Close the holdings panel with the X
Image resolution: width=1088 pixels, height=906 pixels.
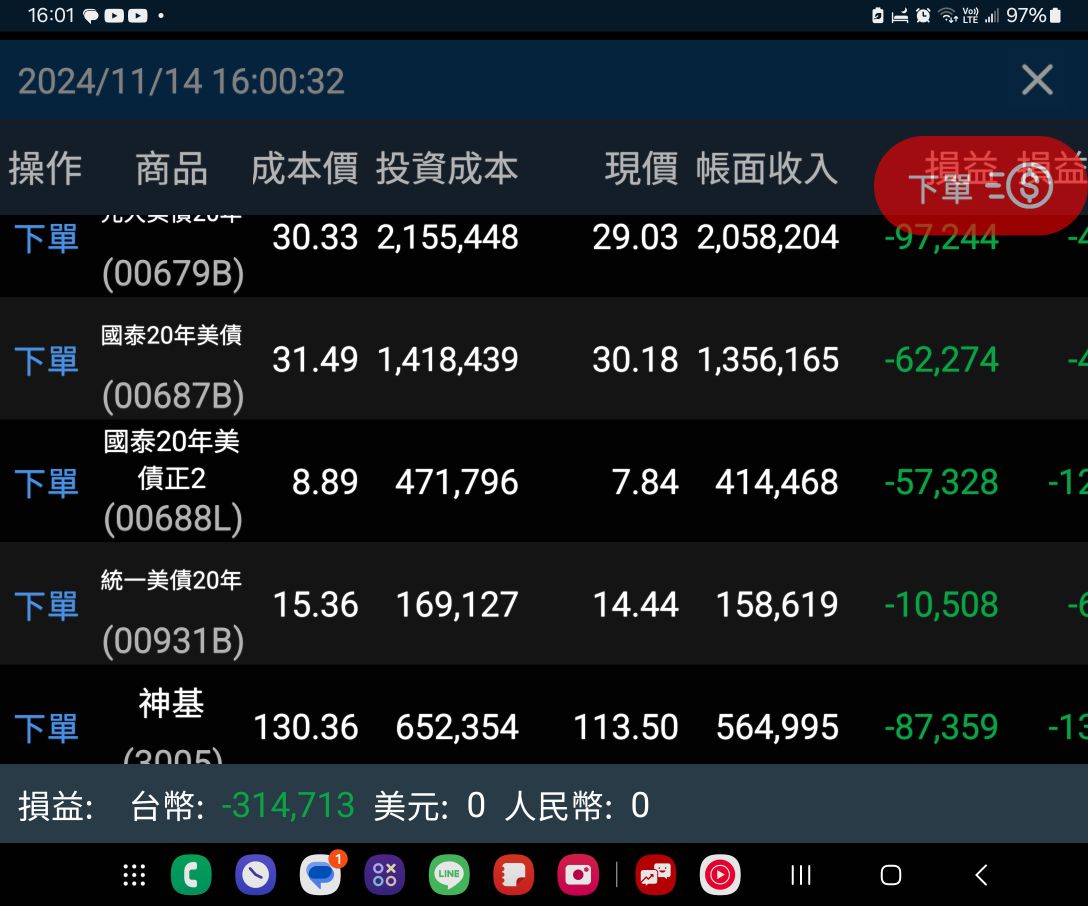1037,80
